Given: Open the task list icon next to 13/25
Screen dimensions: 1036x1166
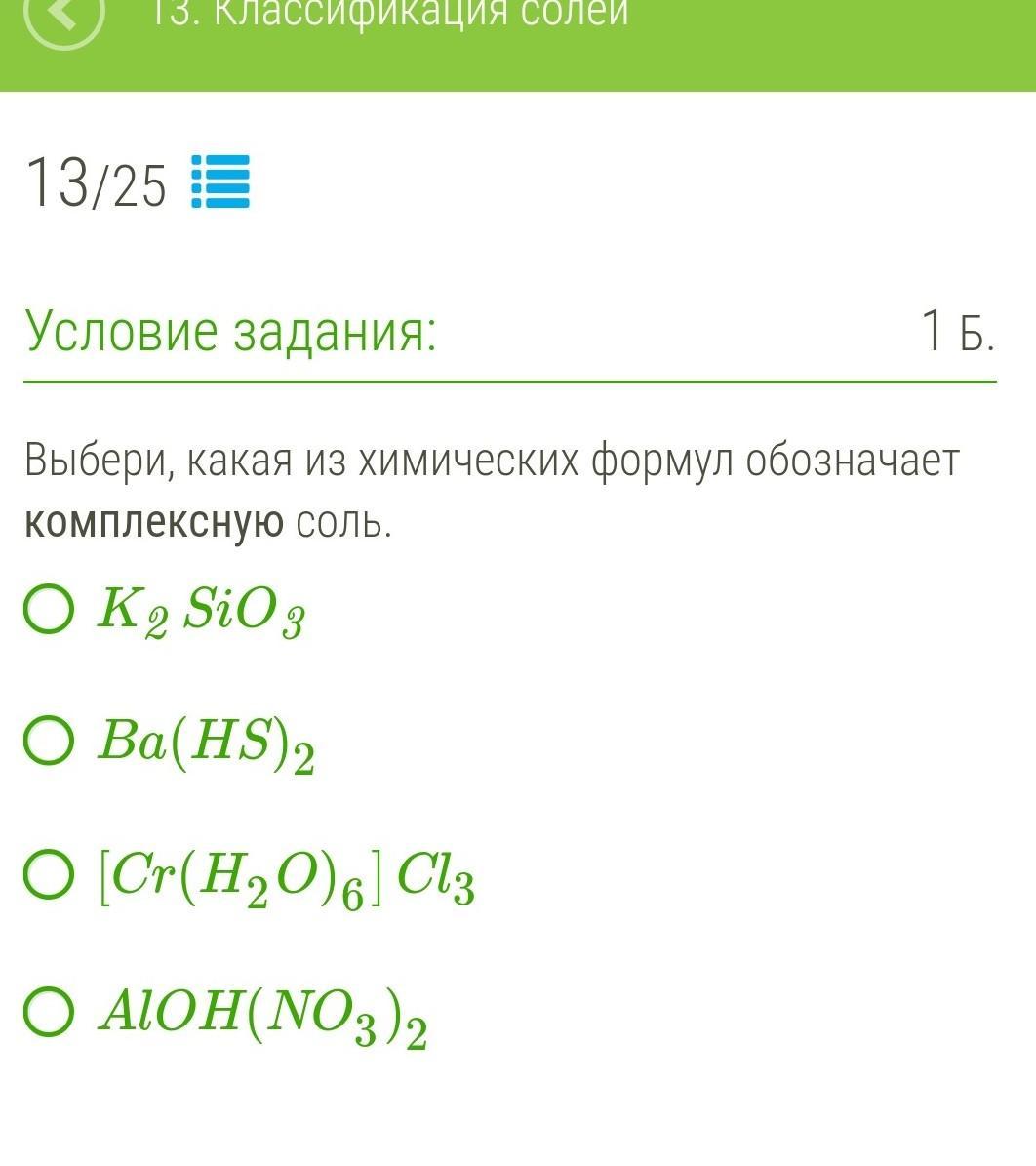Looking at the screenshot, I should coord(220,181).
